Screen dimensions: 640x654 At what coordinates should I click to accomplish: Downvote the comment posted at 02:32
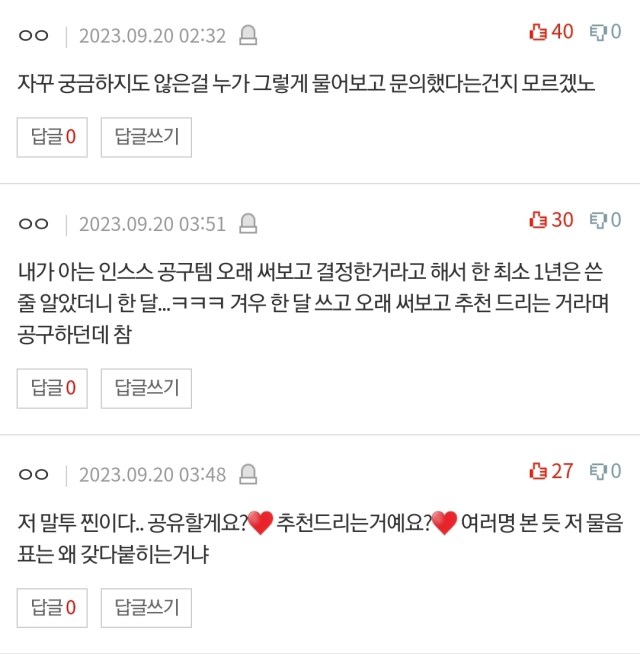tap(606, 33)
